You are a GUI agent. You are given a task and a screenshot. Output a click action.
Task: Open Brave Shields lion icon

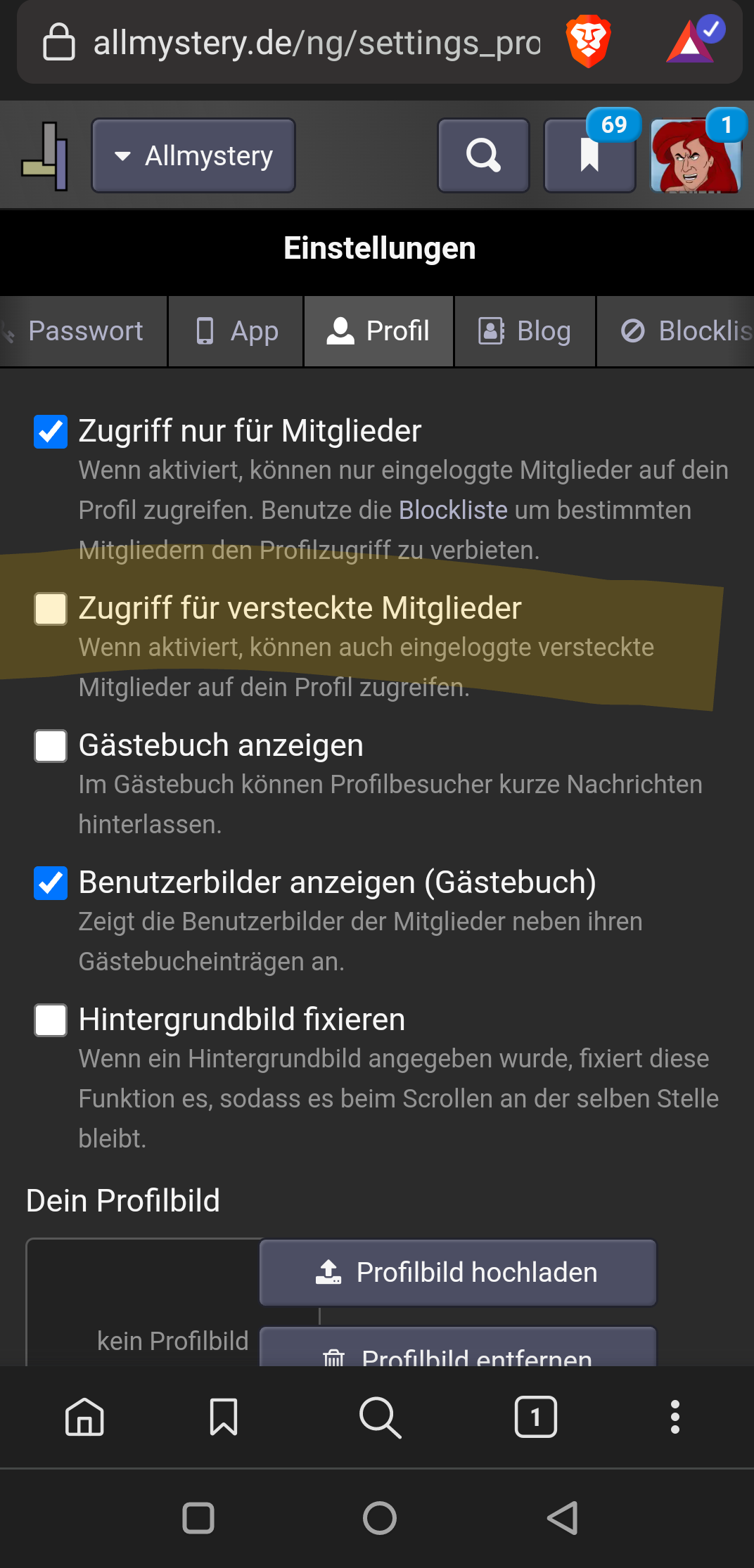589,41
